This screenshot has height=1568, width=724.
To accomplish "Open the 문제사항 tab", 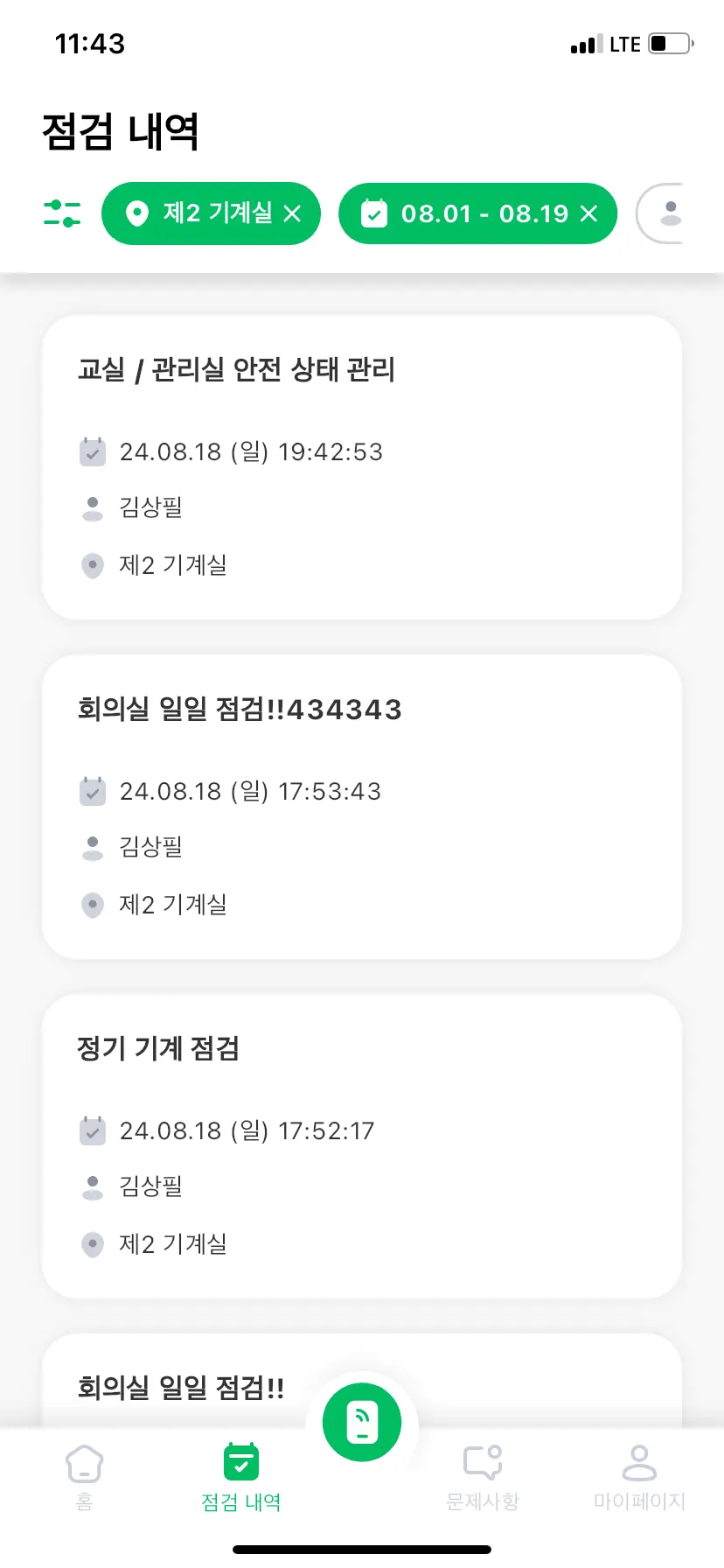I will click(x=483, y=1477).
